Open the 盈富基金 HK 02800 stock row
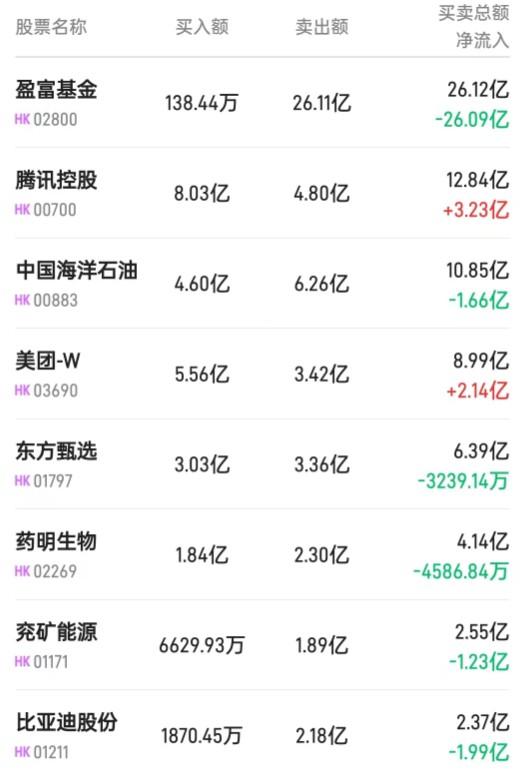This screenshot has height=774, width=526. [x=263, y=103]
